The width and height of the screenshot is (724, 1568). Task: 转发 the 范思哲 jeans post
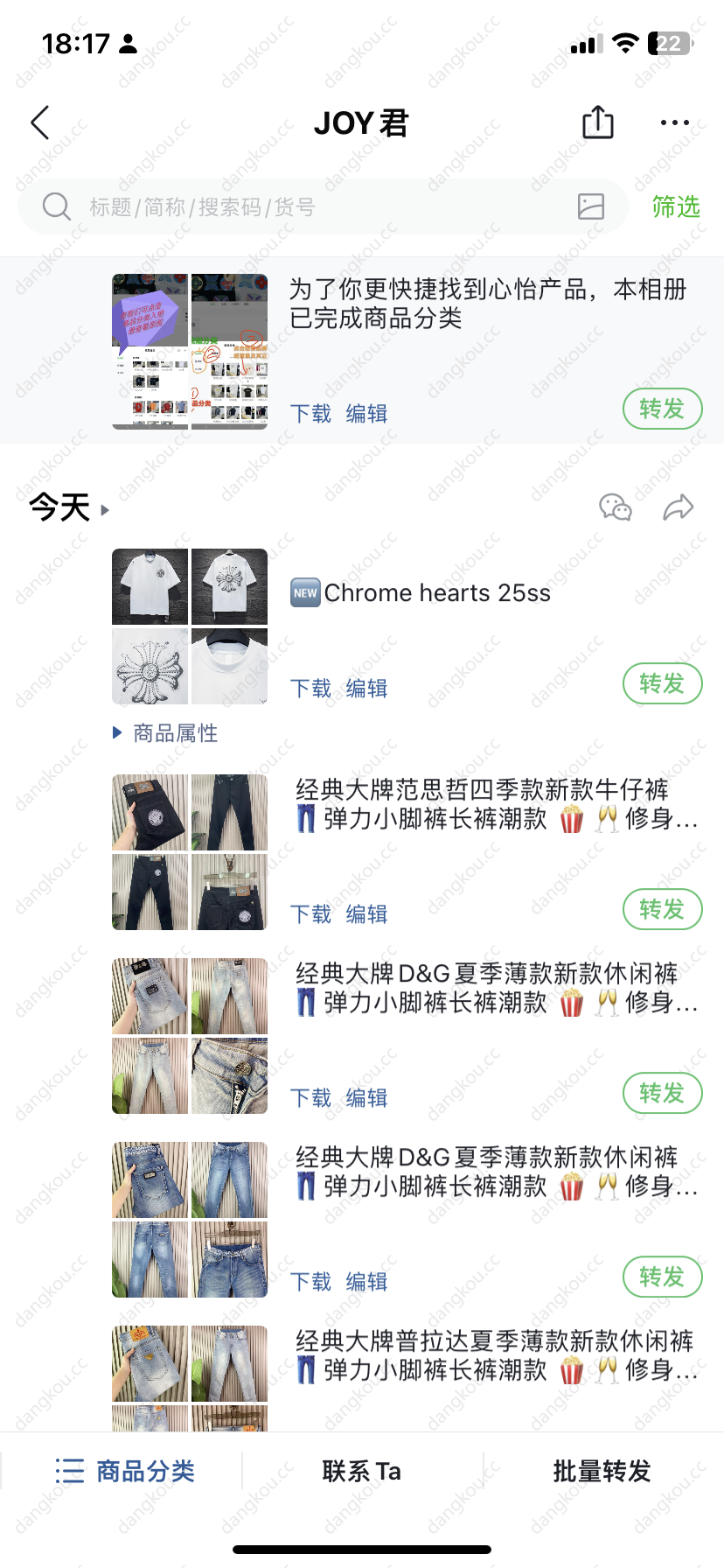662,909
